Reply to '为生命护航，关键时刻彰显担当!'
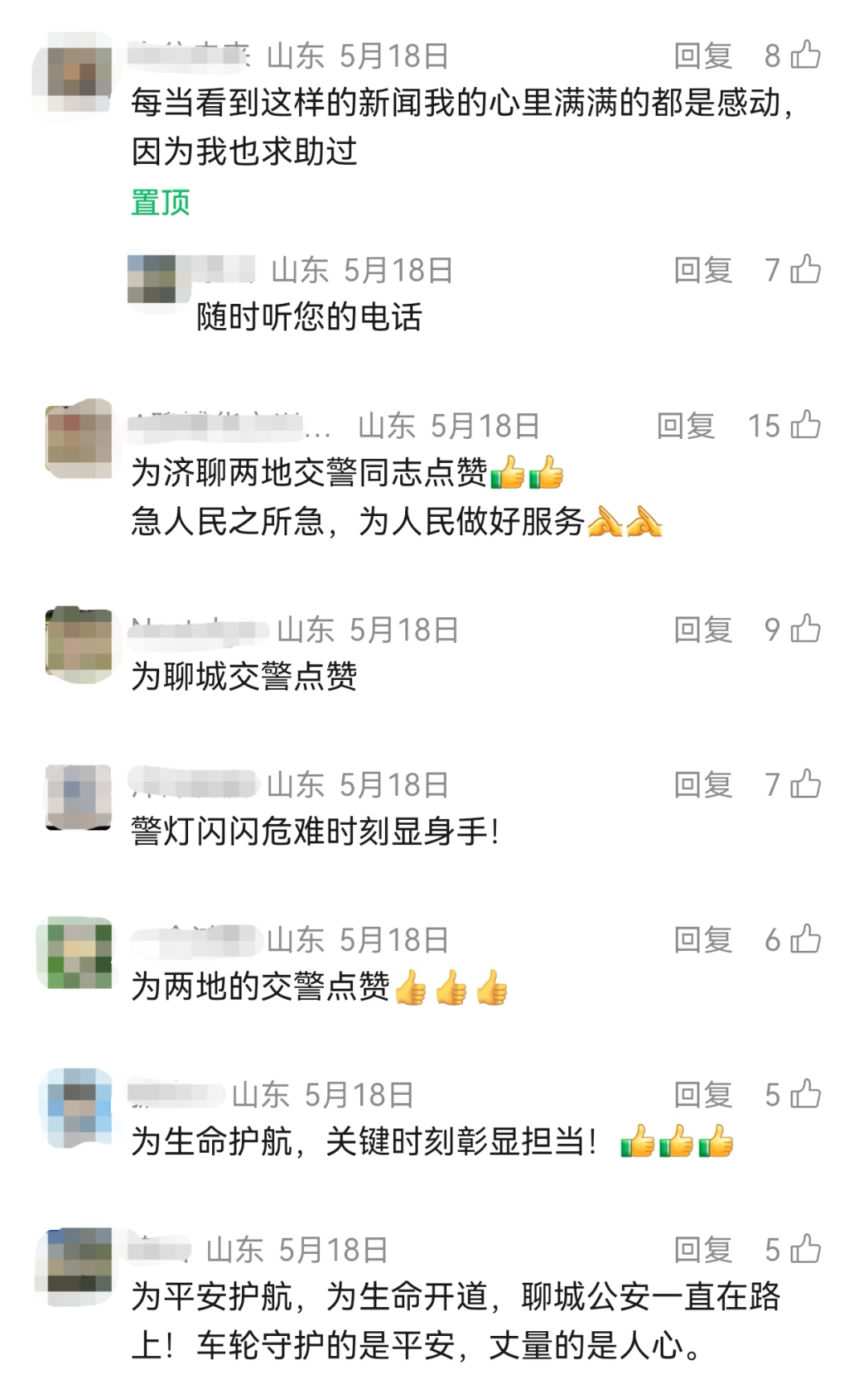Viewport: 868px width, 1389px height. coord(702,1096)
